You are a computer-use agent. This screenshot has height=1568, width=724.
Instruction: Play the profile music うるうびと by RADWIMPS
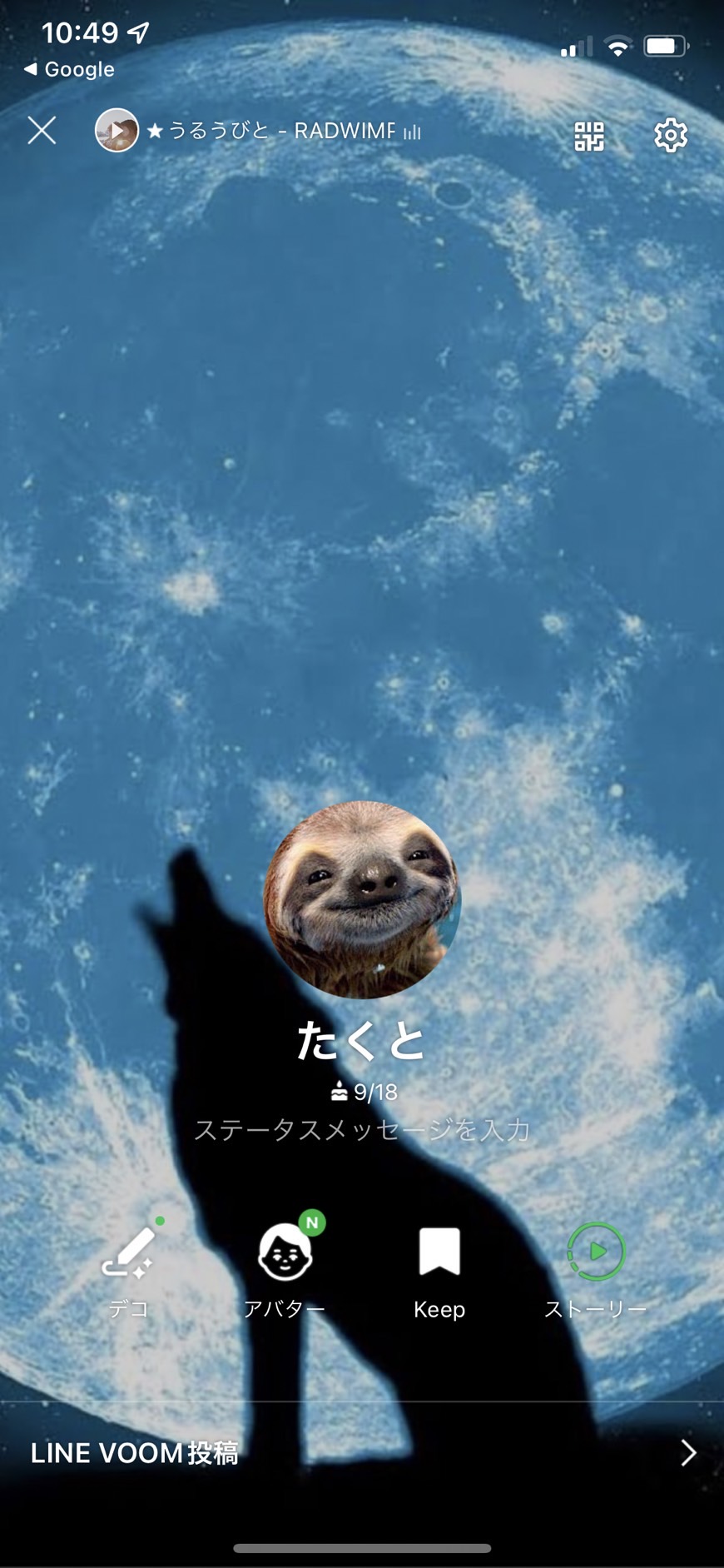coord(117,131)
